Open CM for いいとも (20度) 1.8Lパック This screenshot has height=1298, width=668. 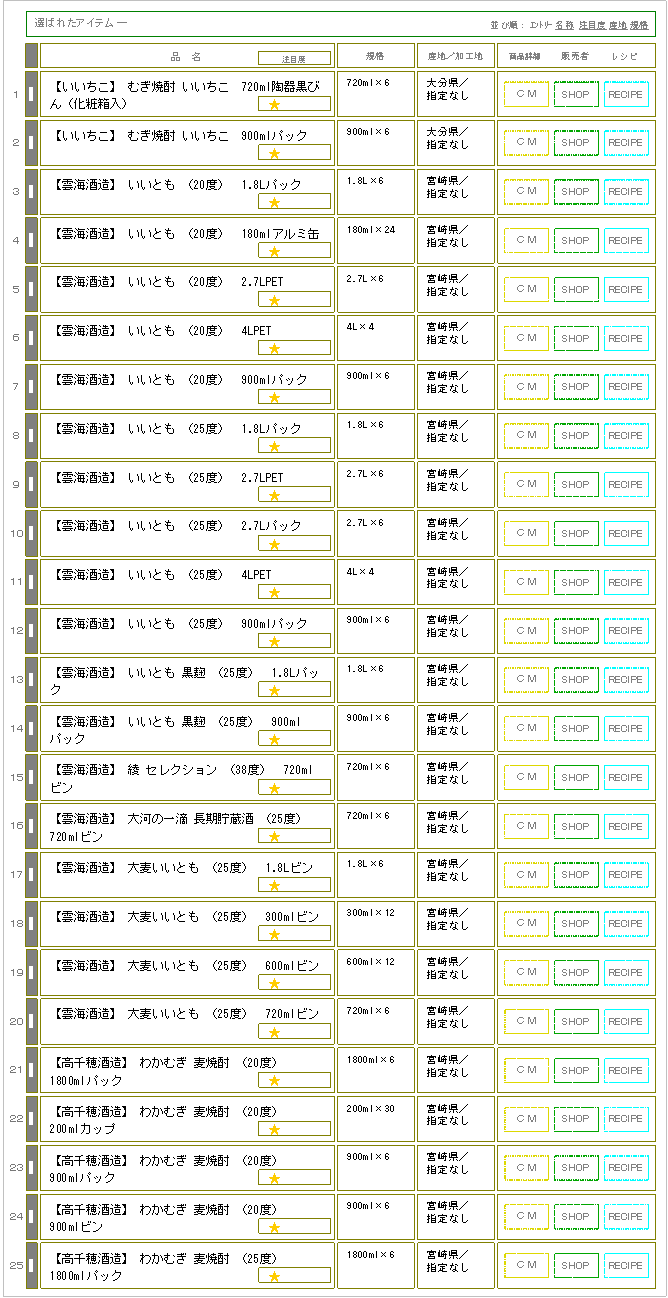pyautogui.click(x=526, y=191)
